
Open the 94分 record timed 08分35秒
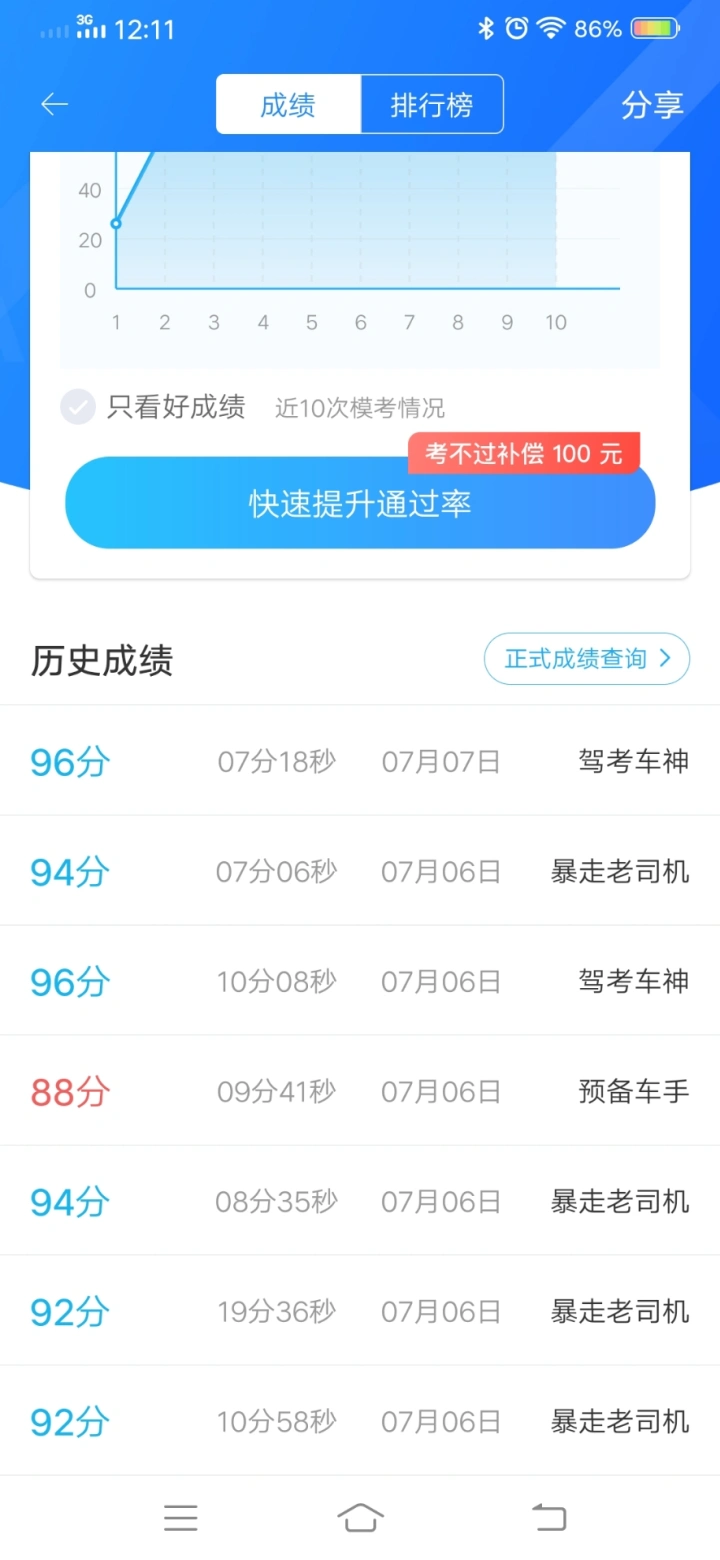tap(360, 1201)
